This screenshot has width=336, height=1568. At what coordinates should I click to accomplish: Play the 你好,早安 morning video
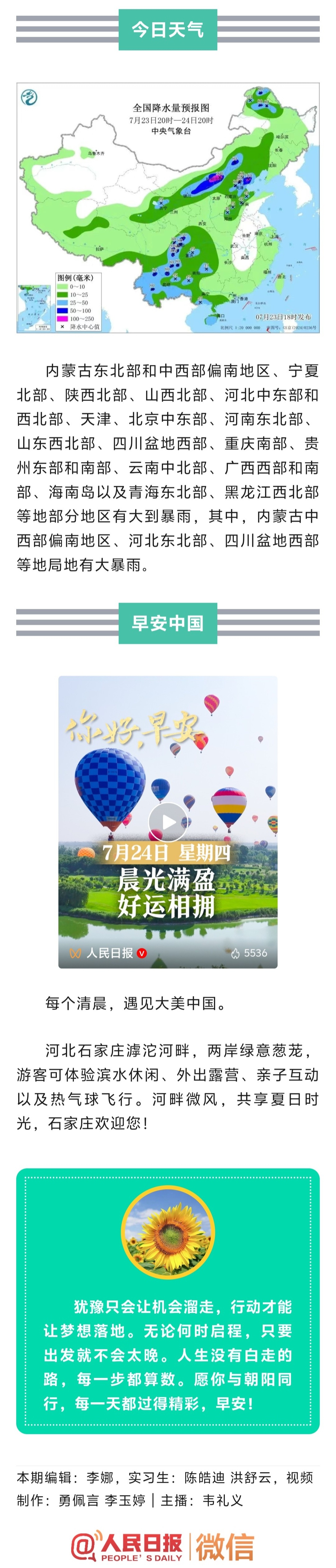coord(167,821)
